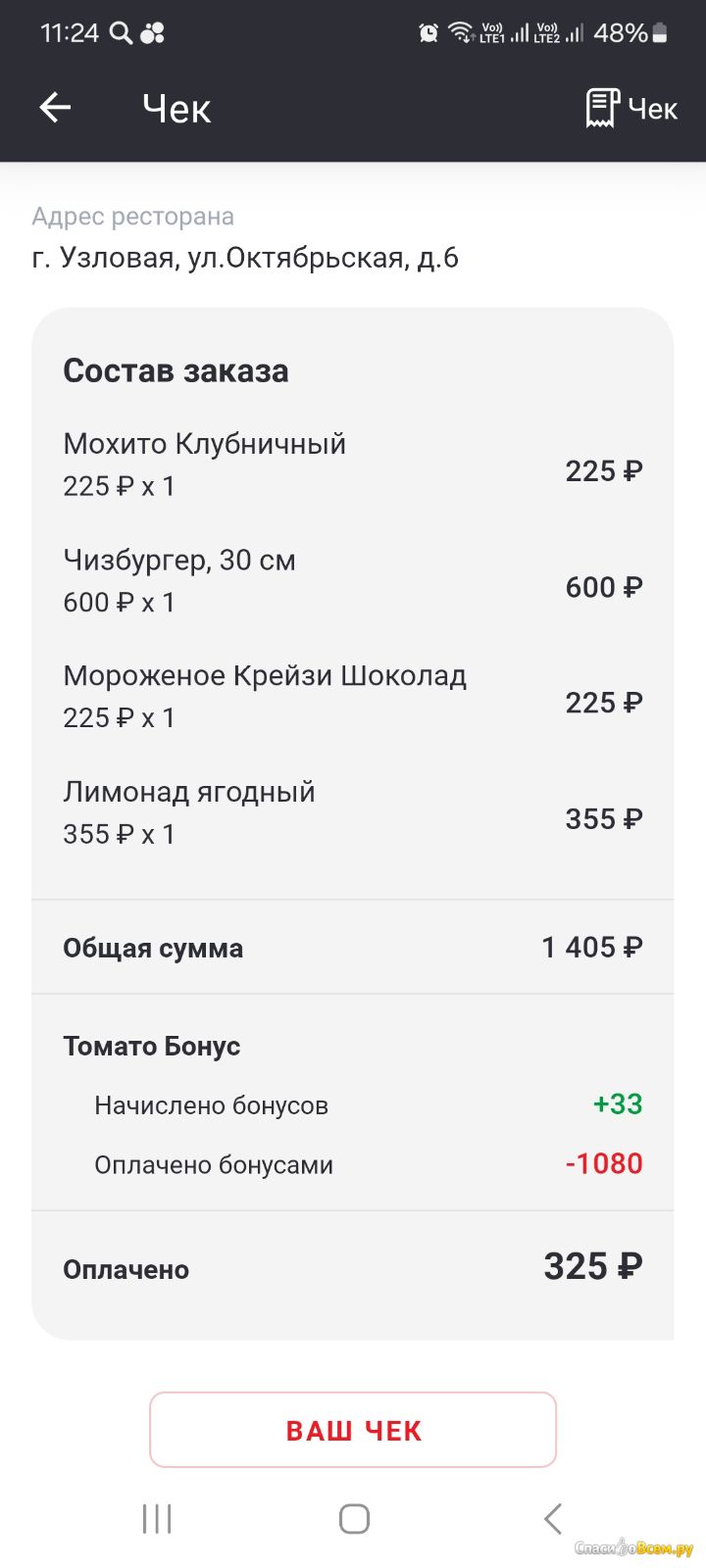Tap the system back button

(x=552, y=1519)
